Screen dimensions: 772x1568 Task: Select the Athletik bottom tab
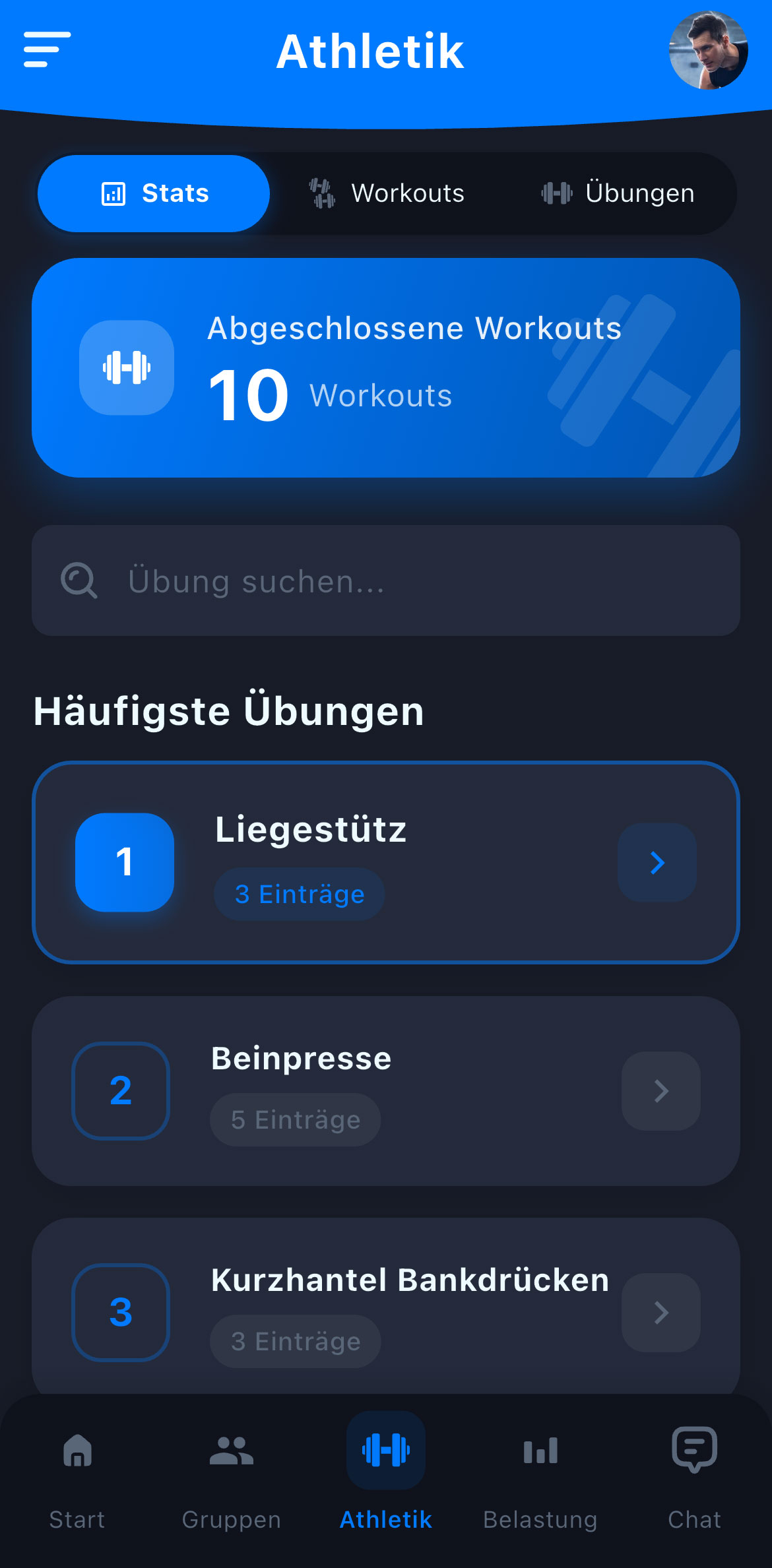tap(386, 1474)
